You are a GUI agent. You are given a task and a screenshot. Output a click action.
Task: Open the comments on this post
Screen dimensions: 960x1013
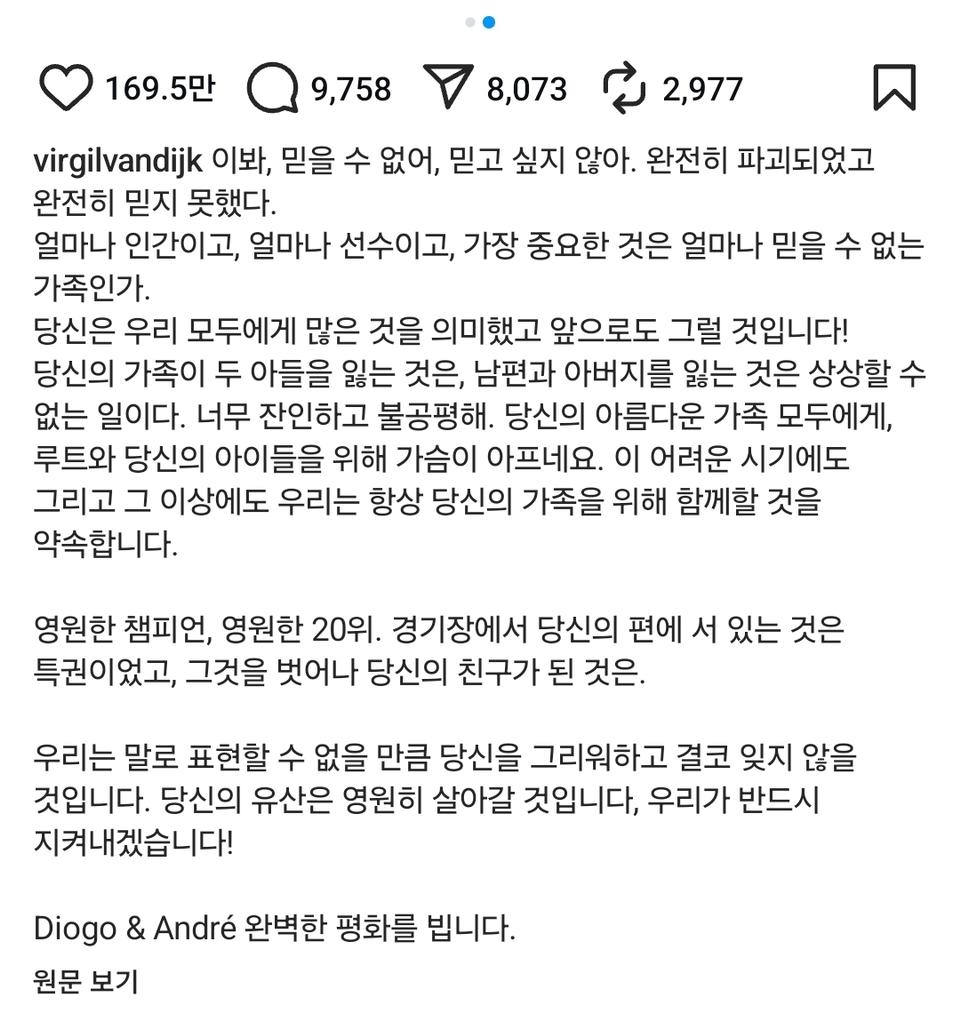[271, 89]
